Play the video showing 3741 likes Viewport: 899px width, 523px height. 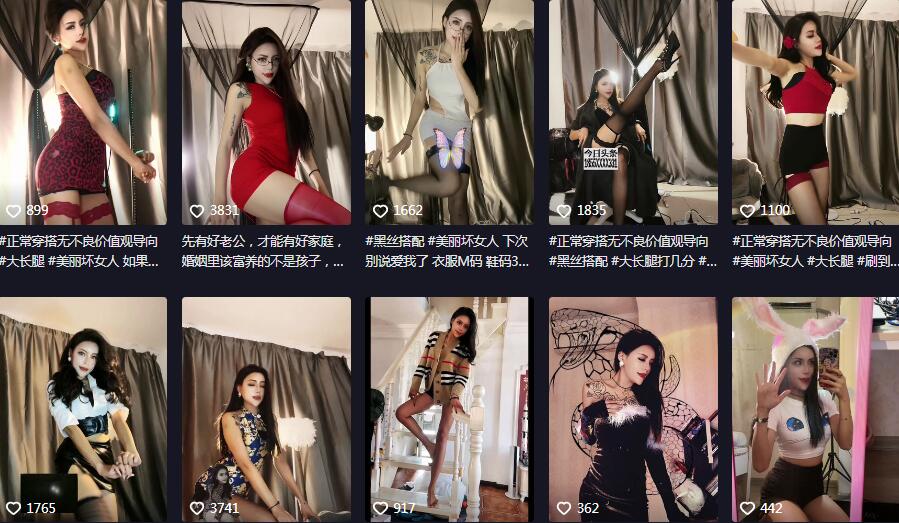(266, 408)
